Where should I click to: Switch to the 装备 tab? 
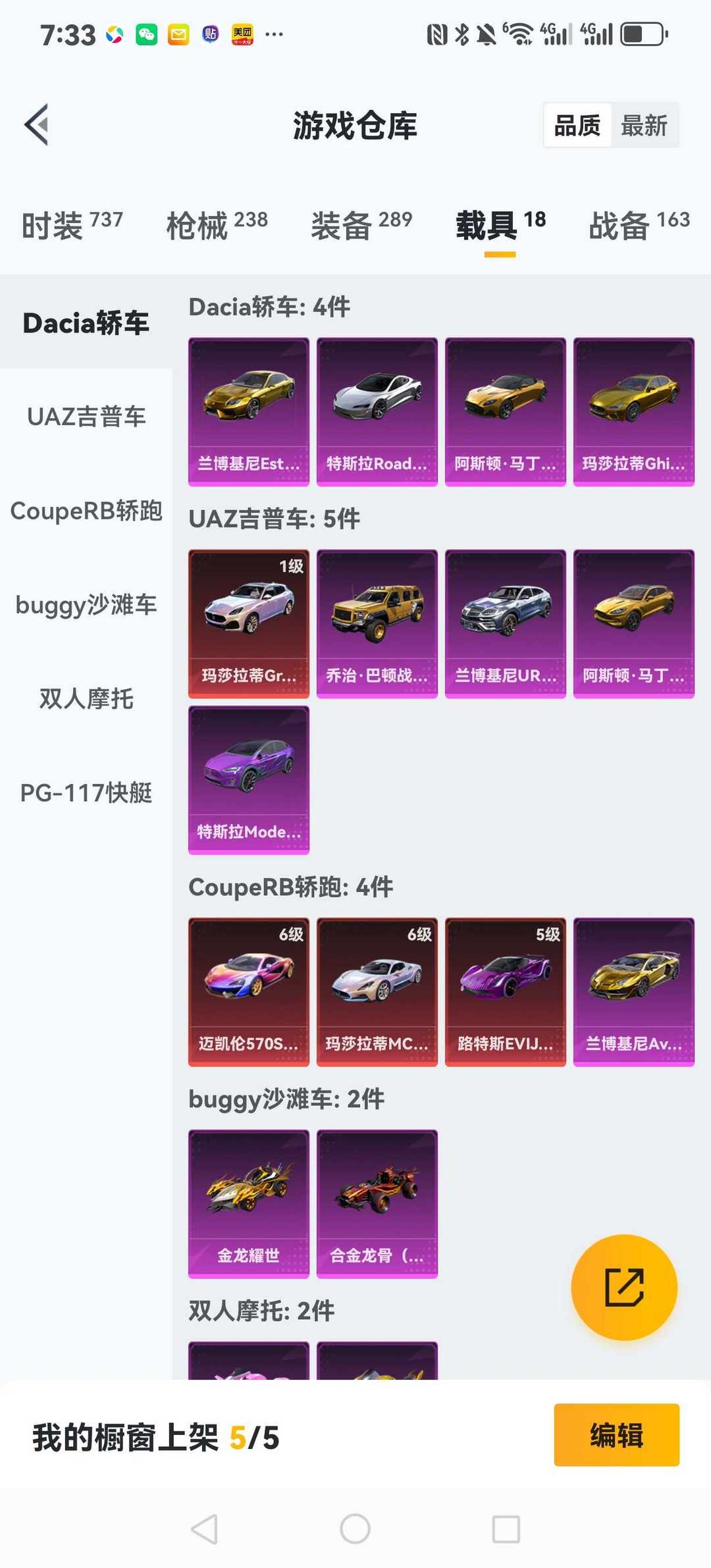pyautogui.click(x=362, y=225)
